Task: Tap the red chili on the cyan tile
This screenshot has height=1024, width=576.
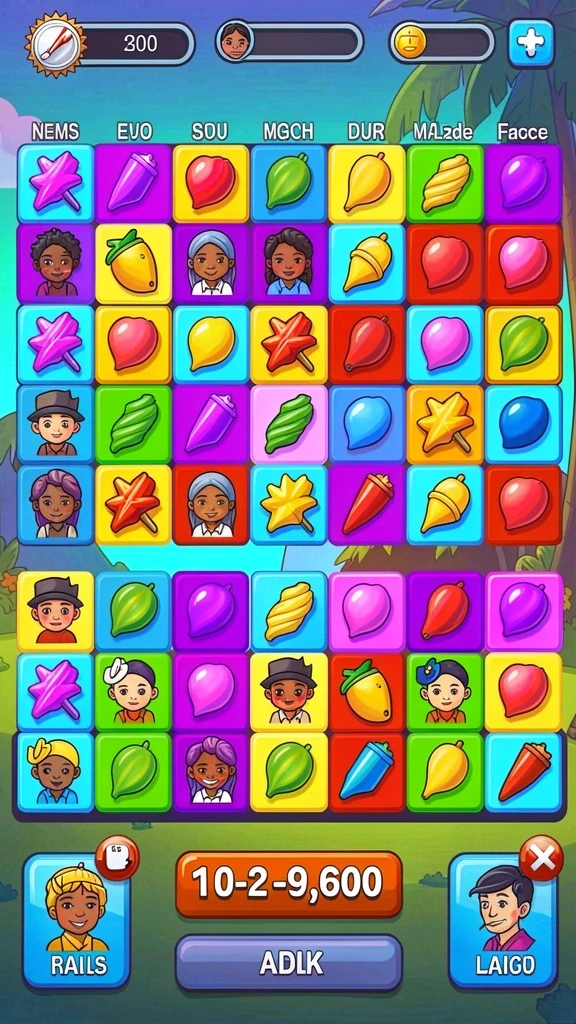Action: (524, 772)
